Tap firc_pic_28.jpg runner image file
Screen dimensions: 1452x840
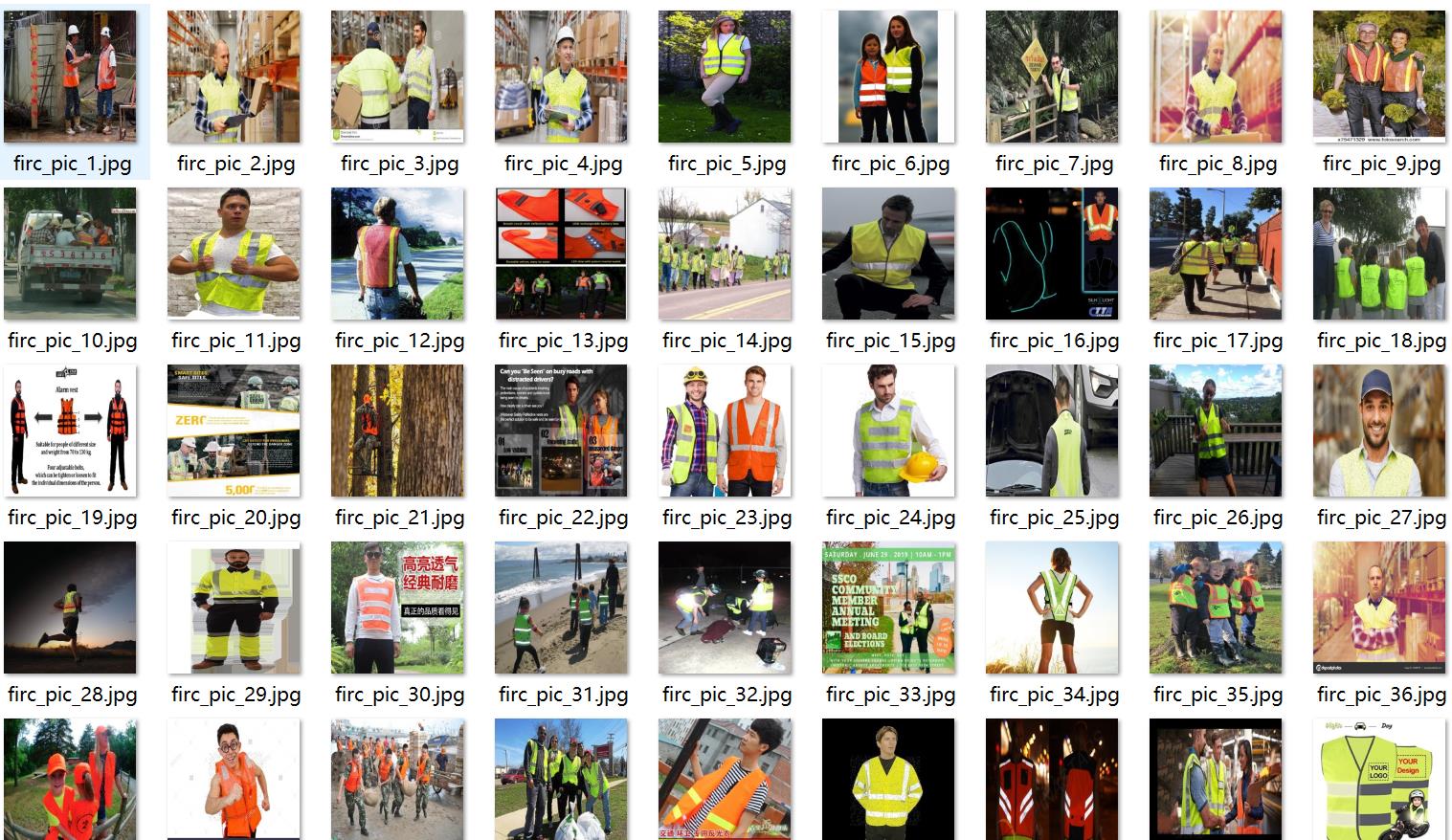(x=70, y=608)
